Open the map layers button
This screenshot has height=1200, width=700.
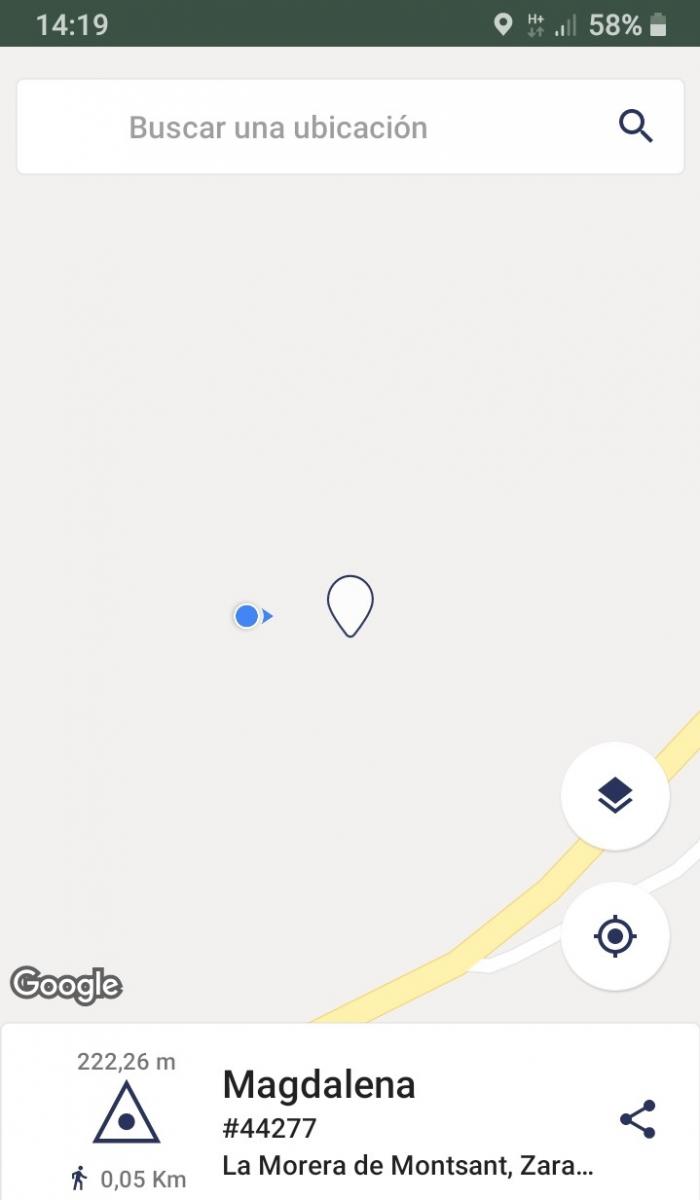[x=615, y=796]
